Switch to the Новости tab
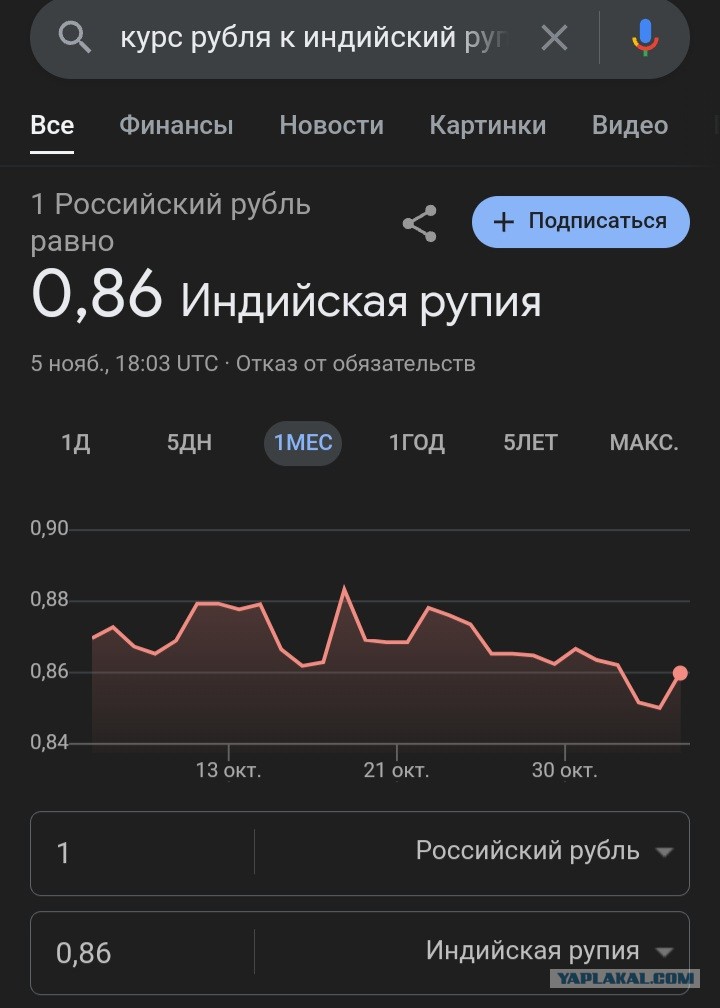 pos(332,125)
